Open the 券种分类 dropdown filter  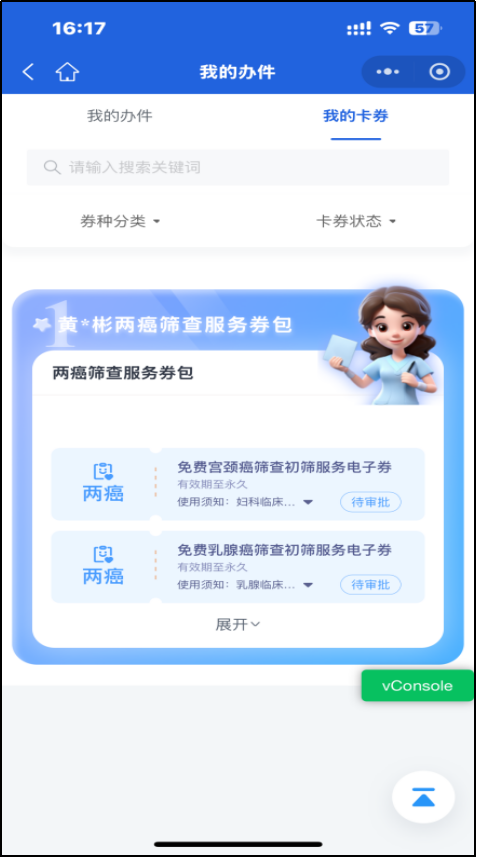[x=120, y=222]
